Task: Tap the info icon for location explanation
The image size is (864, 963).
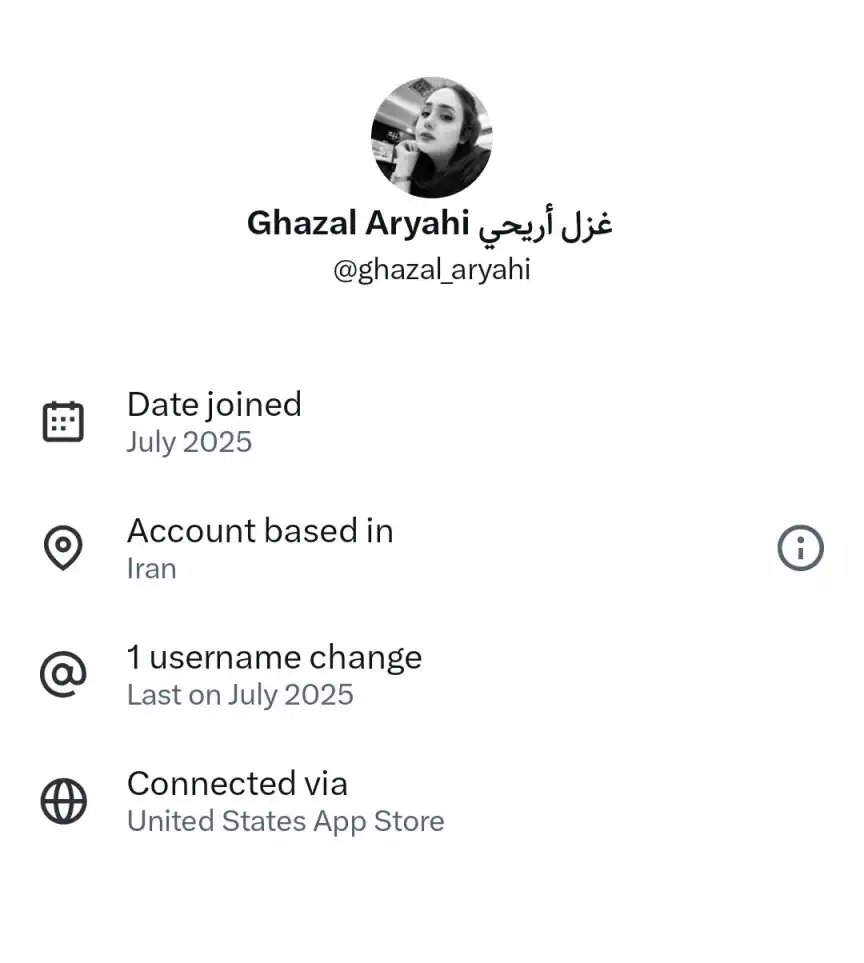Action: [x=800, y=547]
